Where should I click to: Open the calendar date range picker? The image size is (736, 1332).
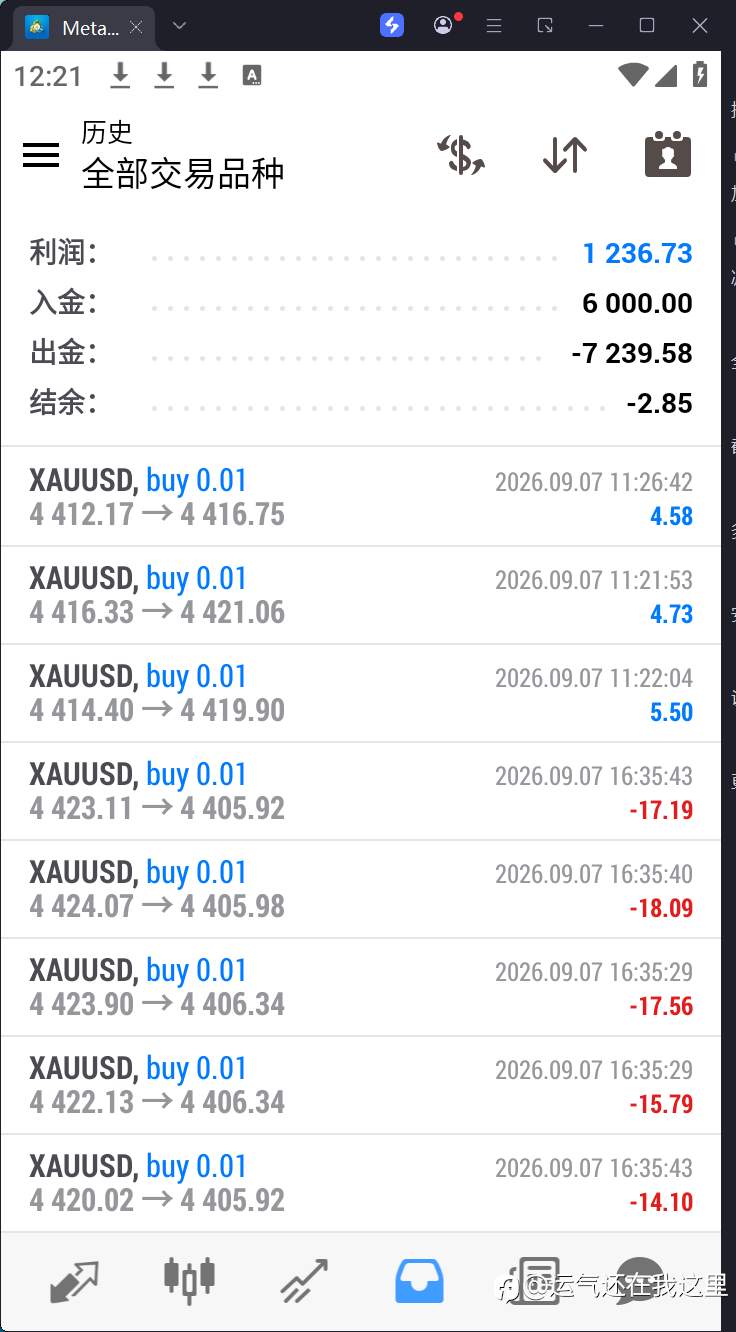tap(668, 154)
